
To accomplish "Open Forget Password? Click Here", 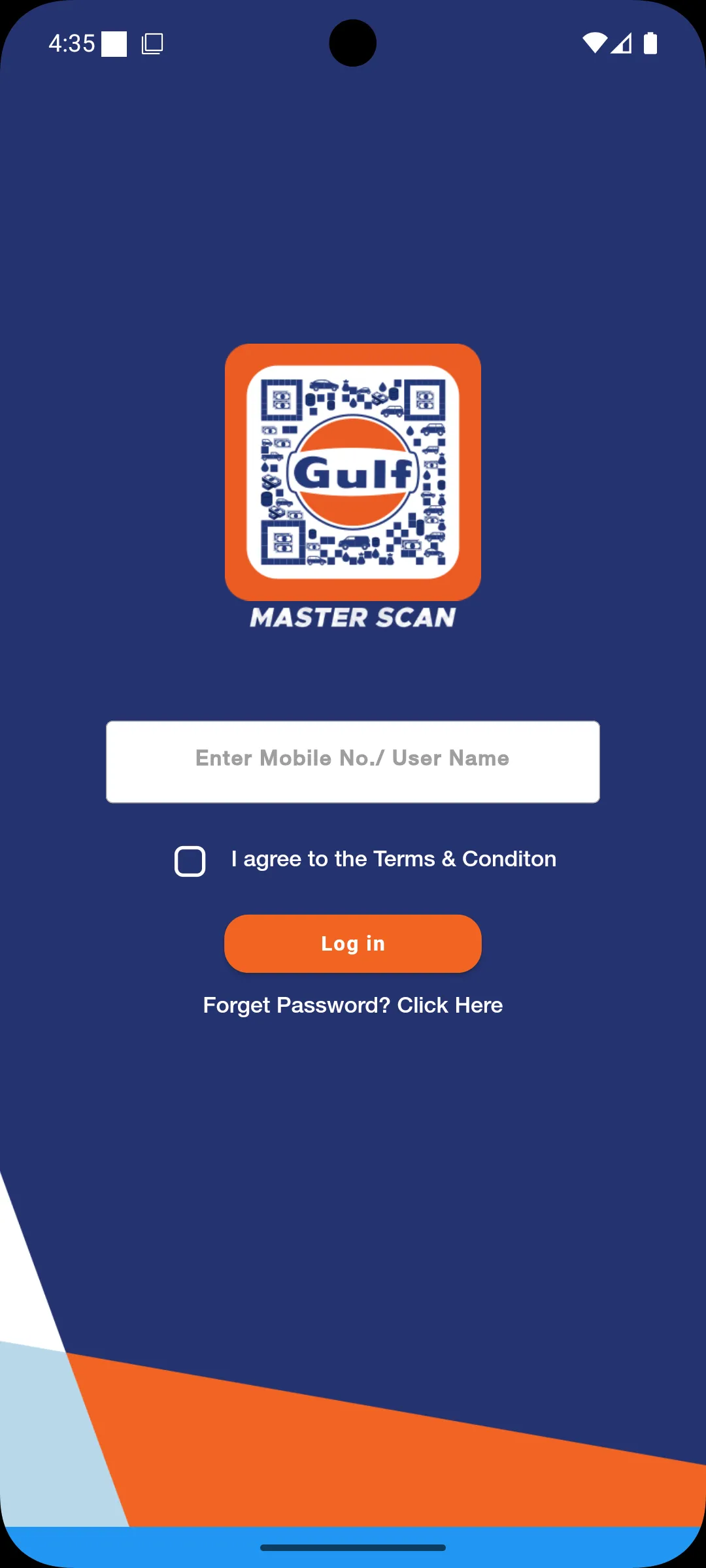I will click(x=353, y=1005).
